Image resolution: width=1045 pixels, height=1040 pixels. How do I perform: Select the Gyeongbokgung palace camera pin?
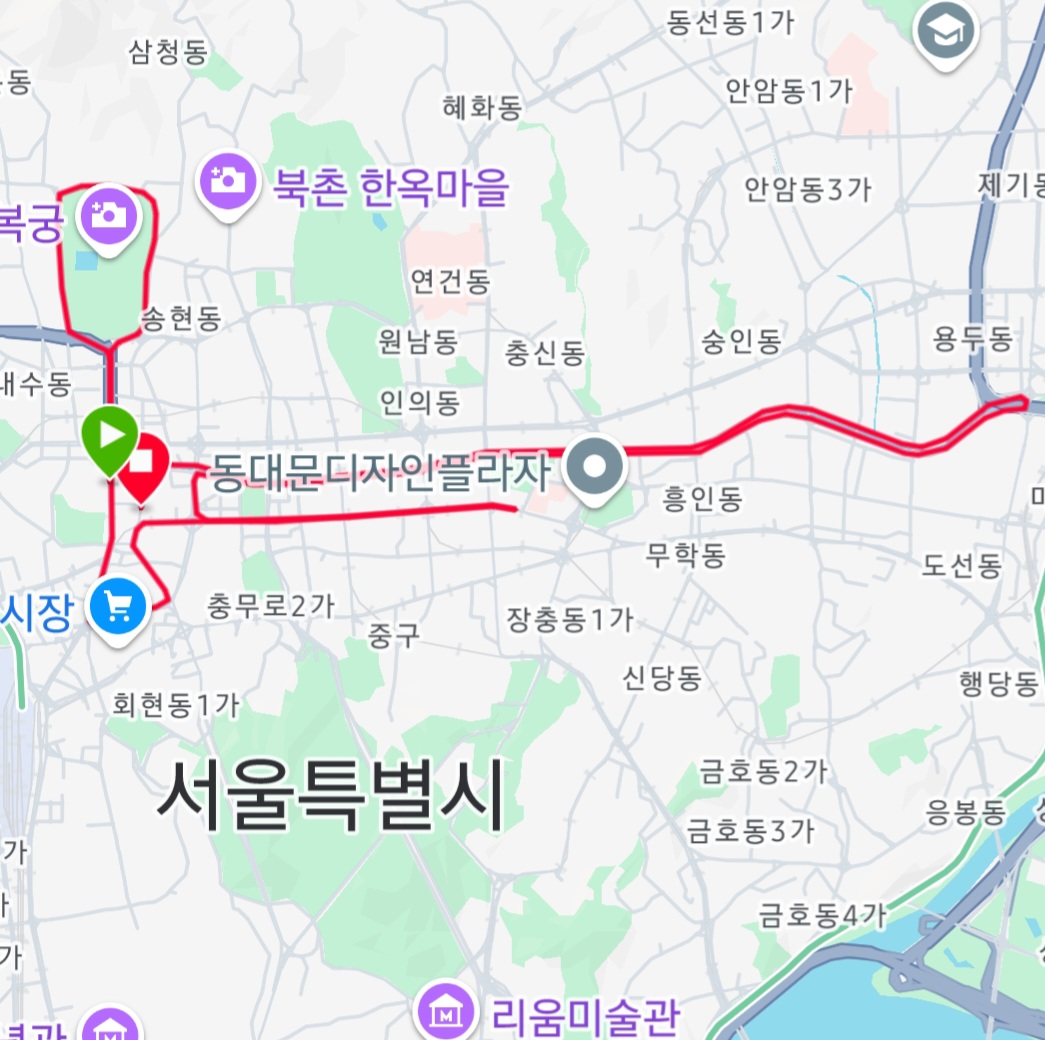click(x=111, y=214)
